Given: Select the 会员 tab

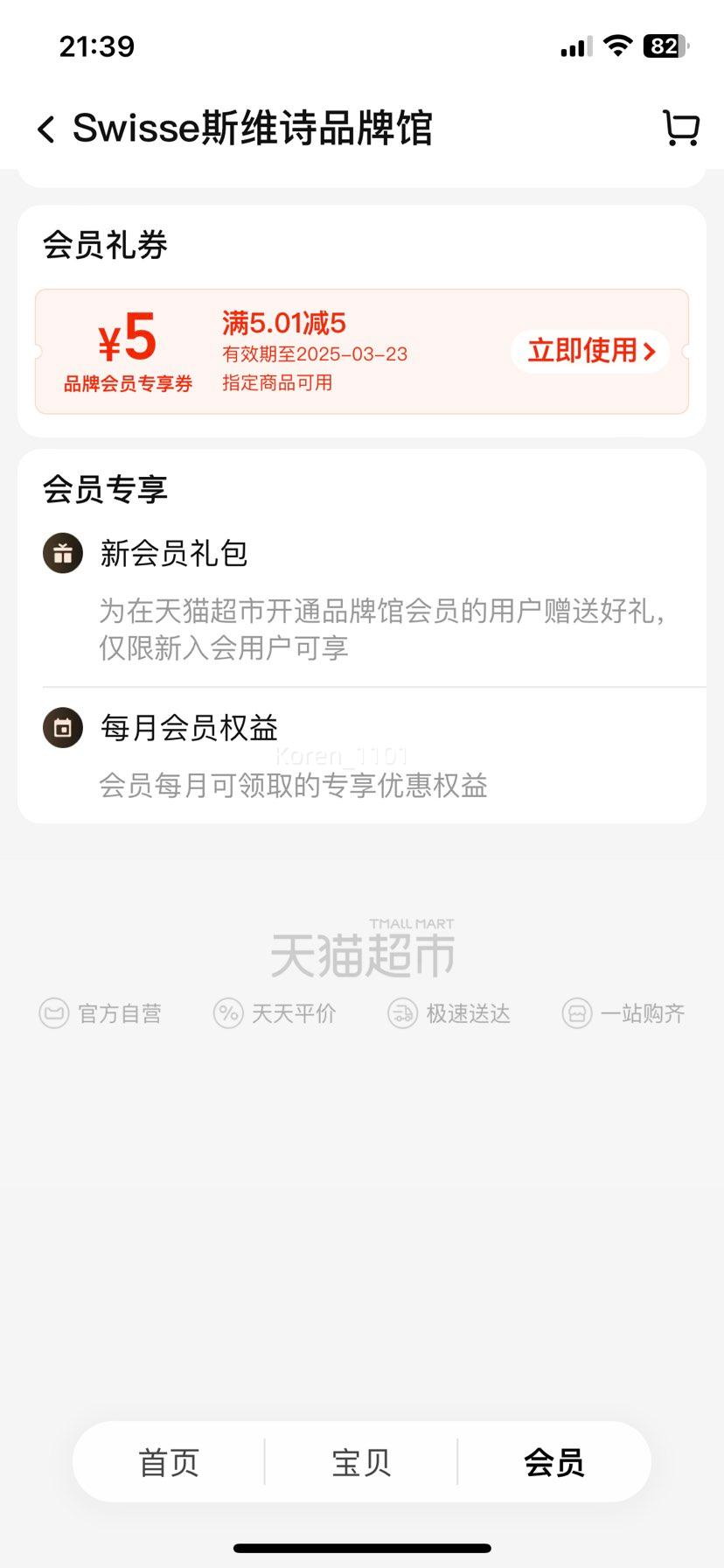Looking at the screenshot, I should point(554,1462).
